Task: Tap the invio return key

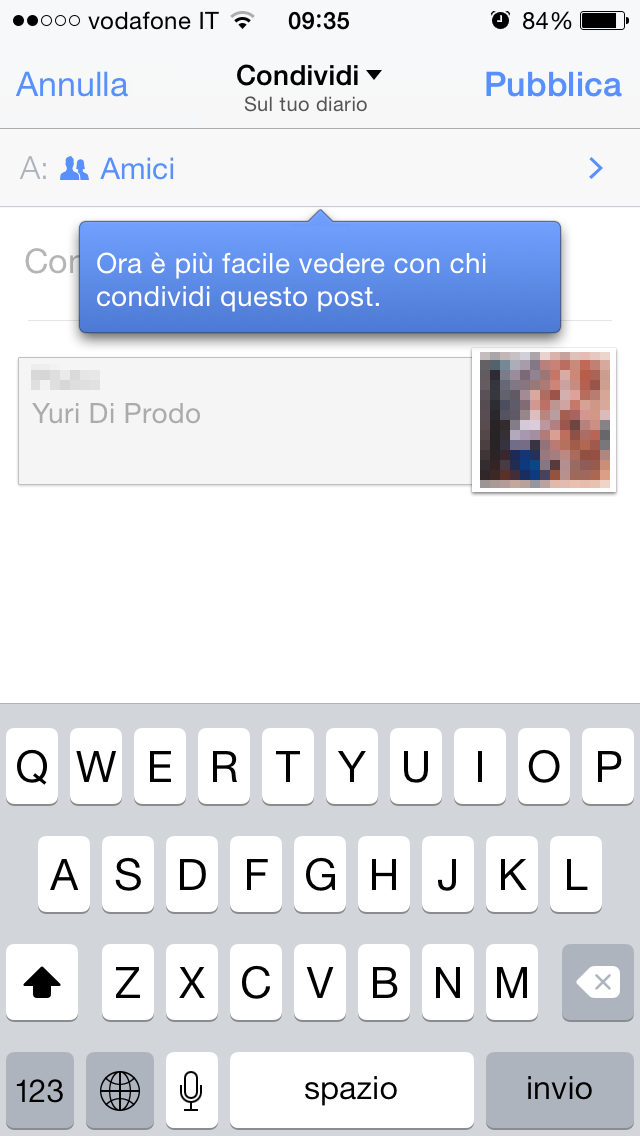Action: pos(559,1089)
